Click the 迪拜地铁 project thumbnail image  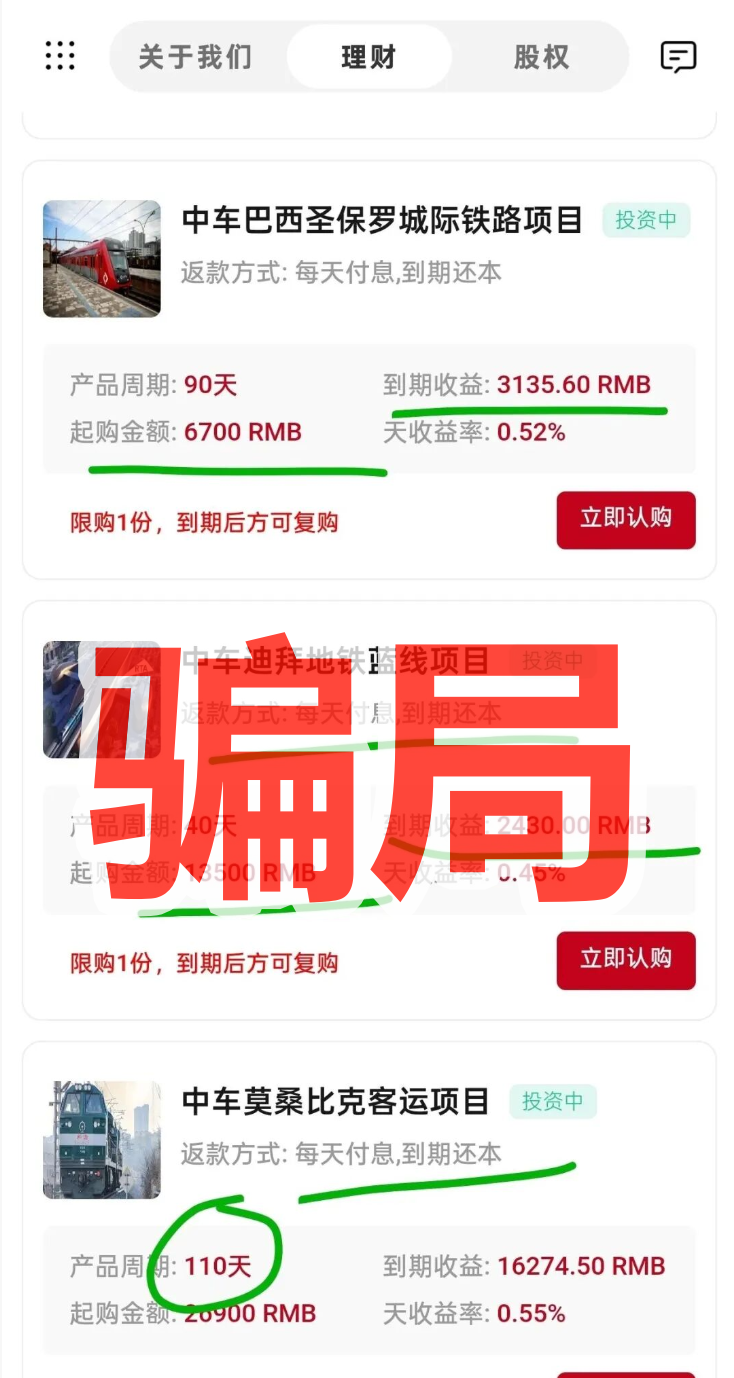click(x=101, y=699)
